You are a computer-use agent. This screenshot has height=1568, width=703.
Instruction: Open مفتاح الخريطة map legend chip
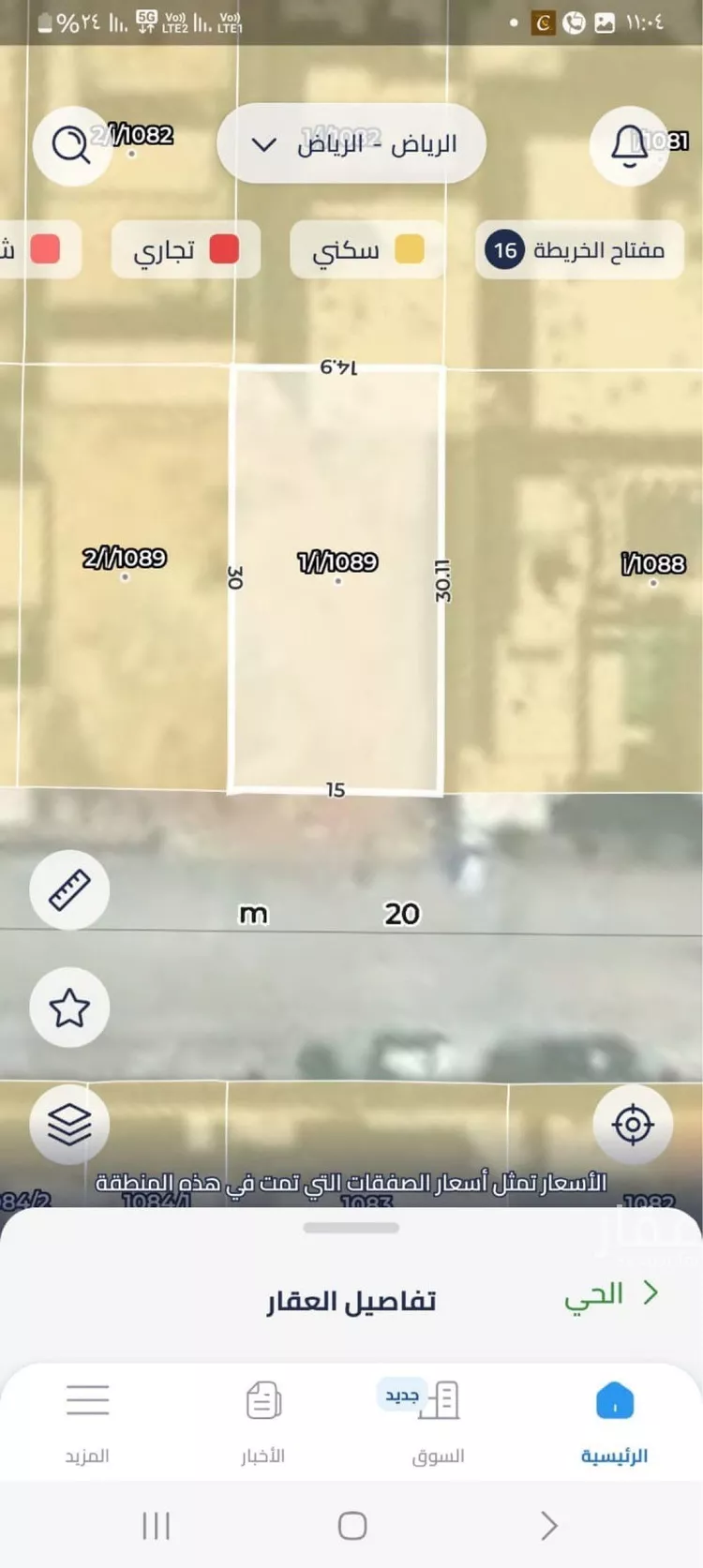click(x=576, y=250)
